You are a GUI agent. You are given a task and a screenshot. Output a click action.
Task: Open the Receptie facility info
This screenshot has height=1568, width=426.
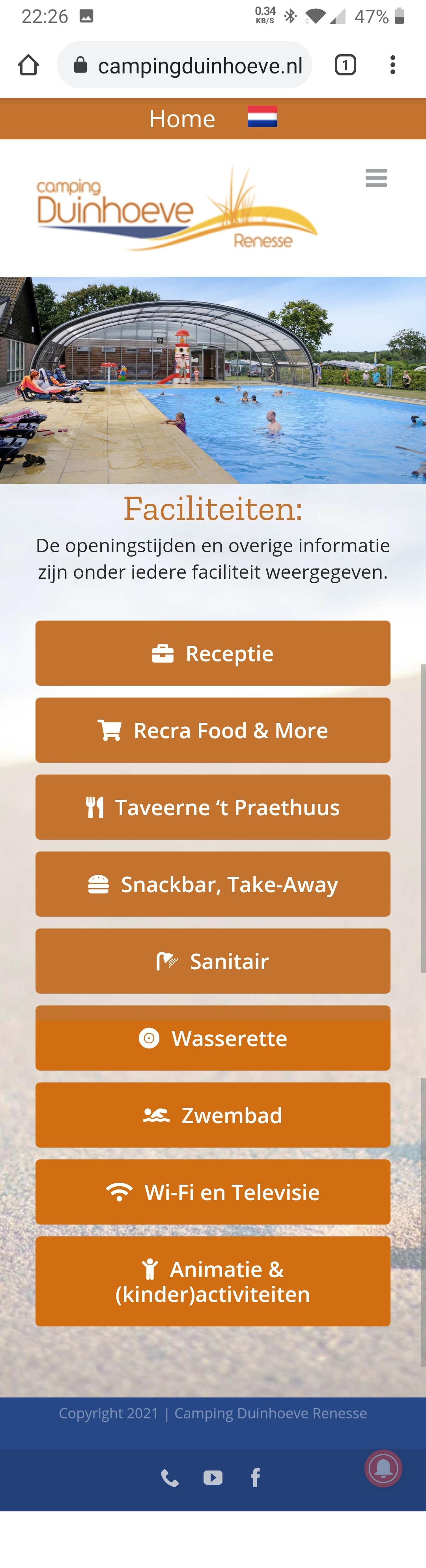click(213, 653)
